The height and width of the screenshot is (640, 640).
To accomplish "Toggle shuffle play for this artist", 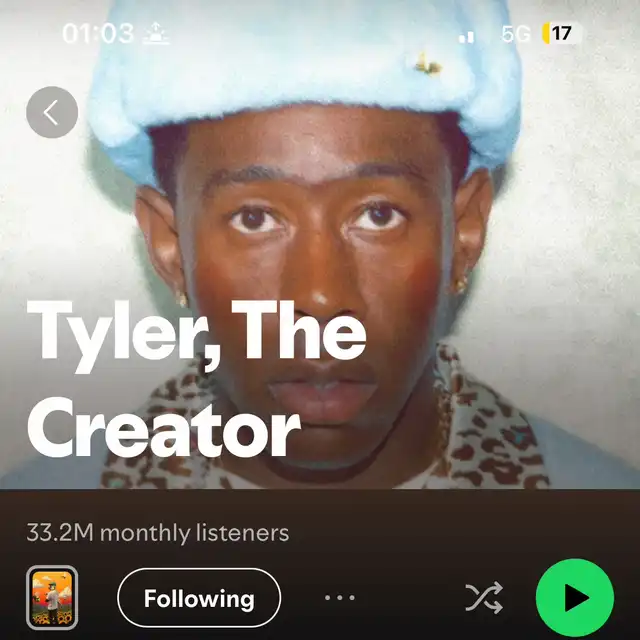I will click(484, 598).
